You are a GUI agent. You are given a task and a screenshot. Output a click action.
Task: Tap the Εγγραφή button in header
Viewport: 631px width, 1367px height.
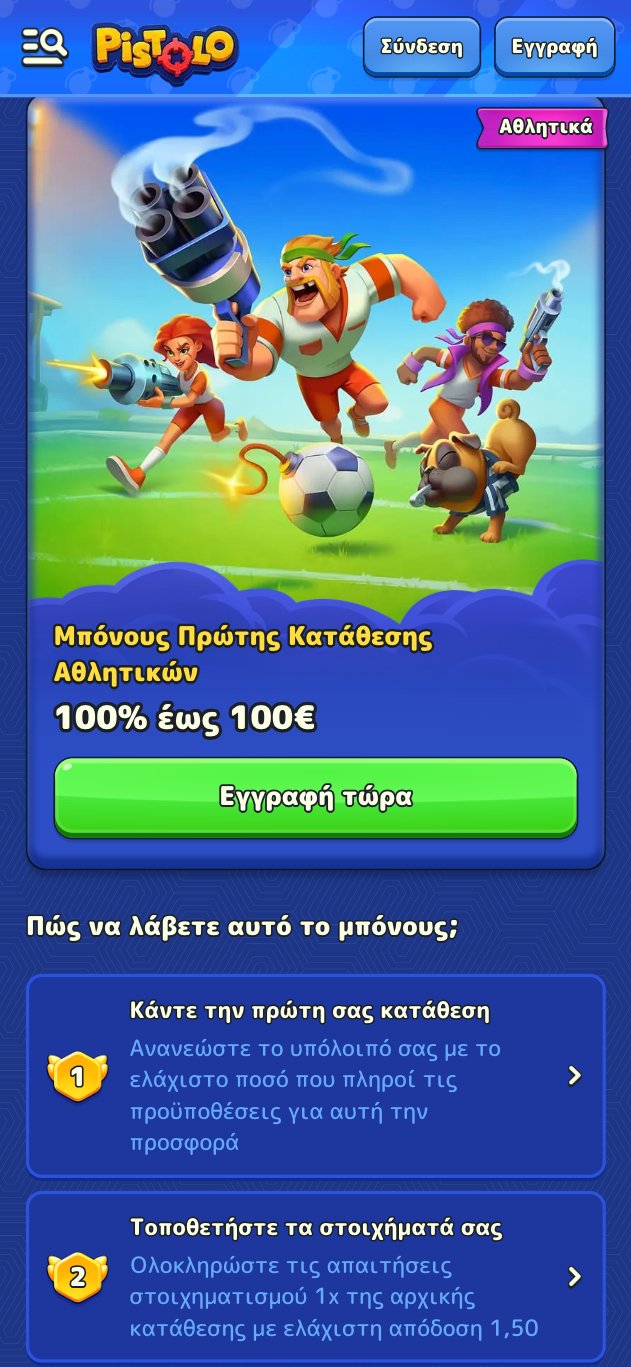[554, 46]
